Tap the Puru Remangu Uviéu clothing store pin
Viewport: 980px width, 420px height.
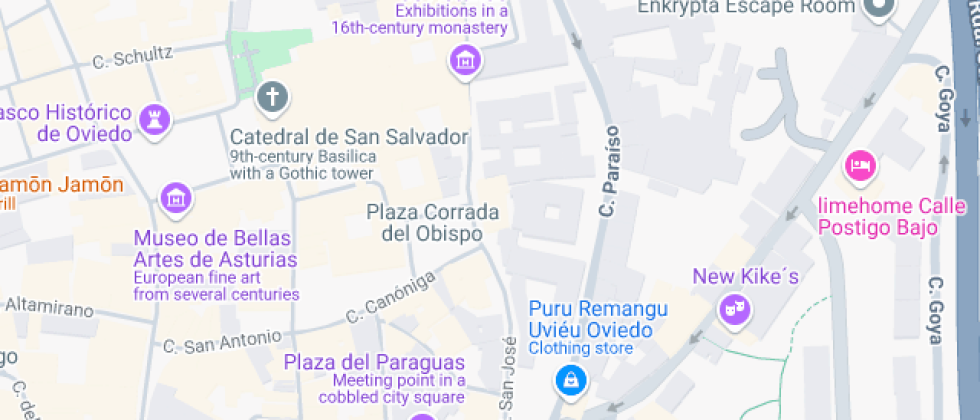(571, 379)
